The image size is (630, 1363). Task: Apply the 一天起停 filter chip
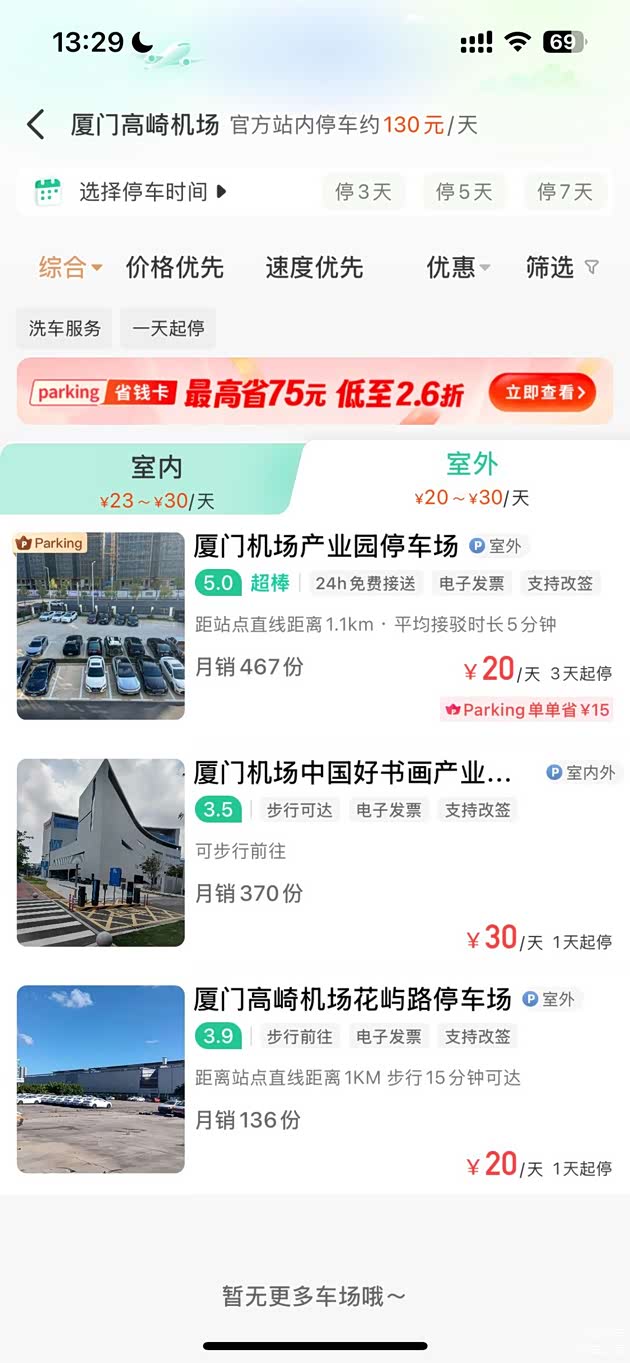[168, 328]
